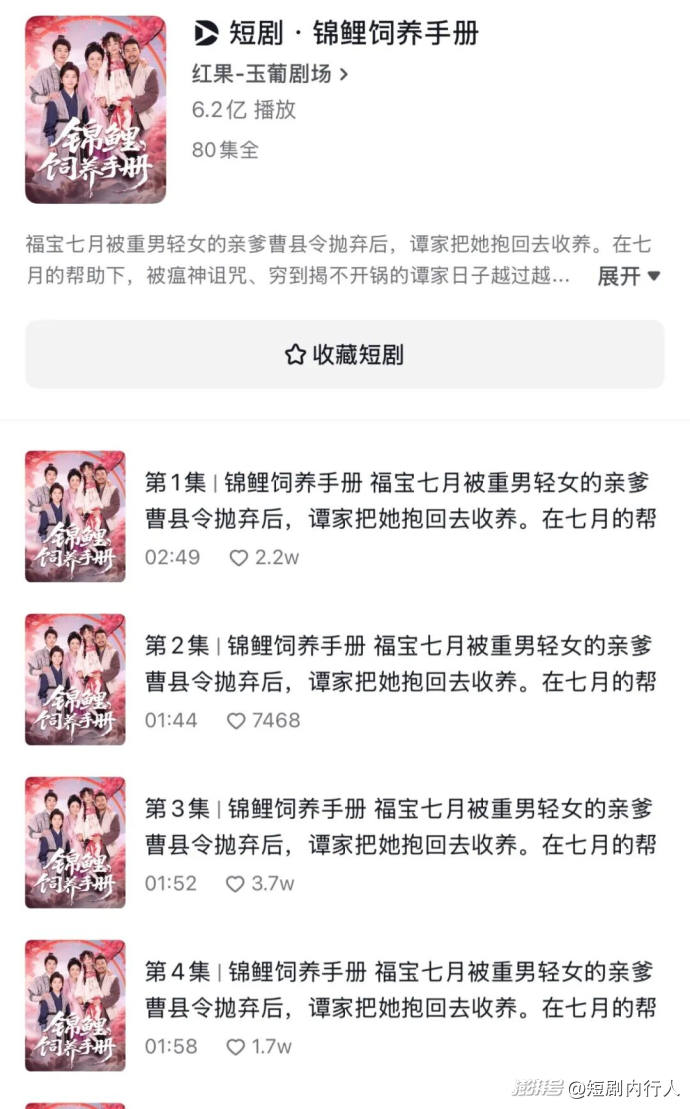Like episode 第2集 with 7468 likes
This screenshot has width=690, height=1109.
click(236, 721)
